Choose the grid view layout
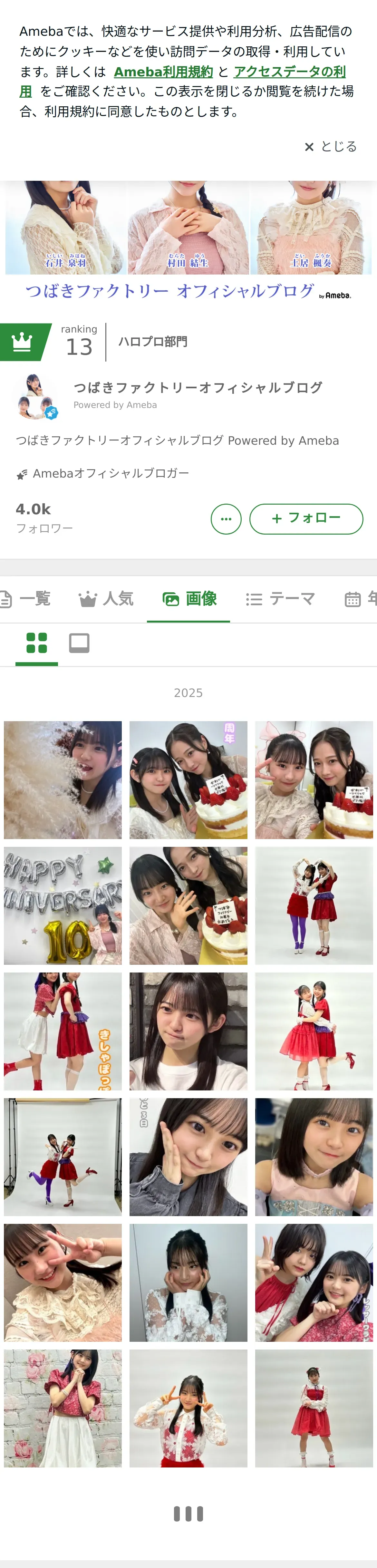 [x=36, y=644]
